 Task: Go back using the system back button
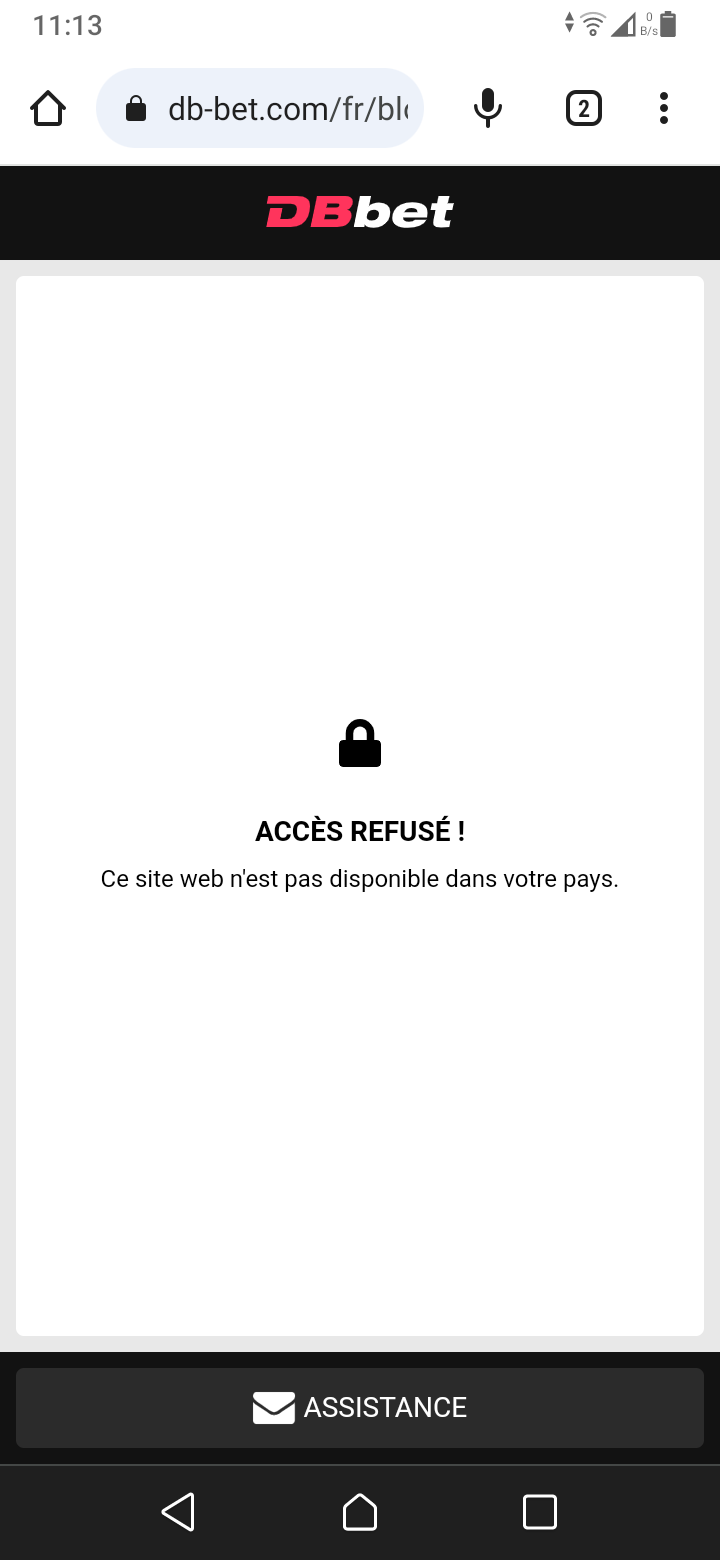tap(179, 1512)
